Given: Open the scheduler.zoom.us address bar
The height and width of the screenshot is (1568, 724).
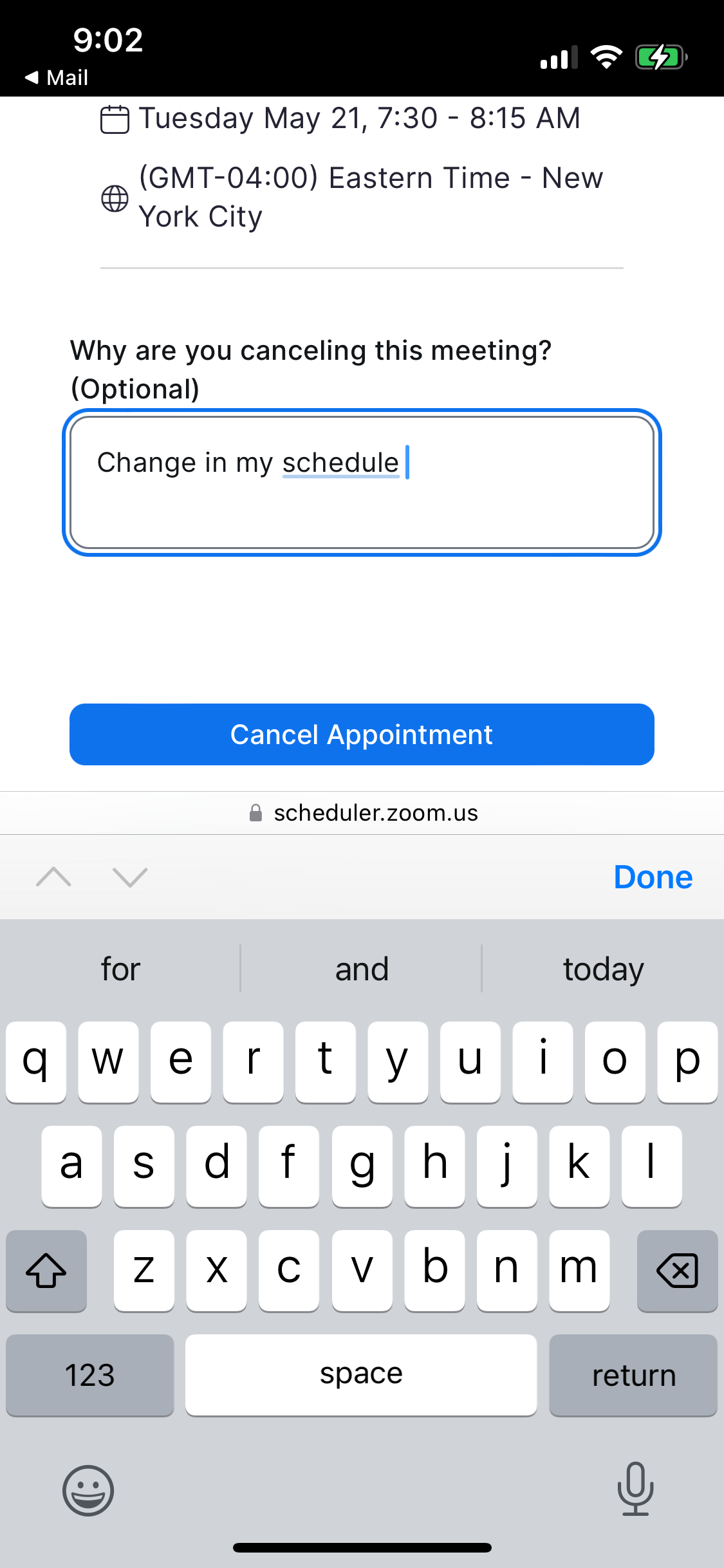Looking at the screenshot, I should [x=364, y=813].
